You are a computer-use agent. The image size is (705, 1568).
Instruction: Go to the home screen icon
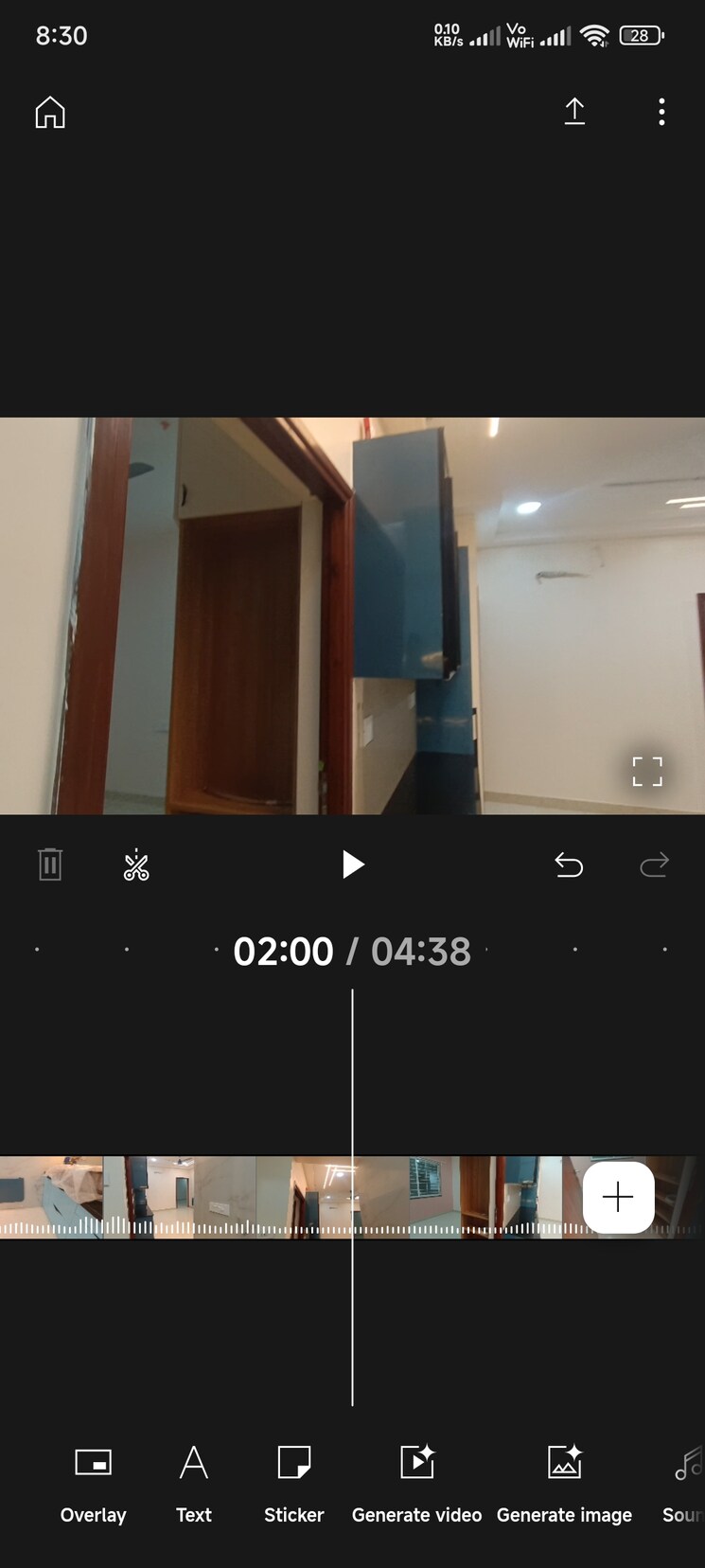click(50, 113)
